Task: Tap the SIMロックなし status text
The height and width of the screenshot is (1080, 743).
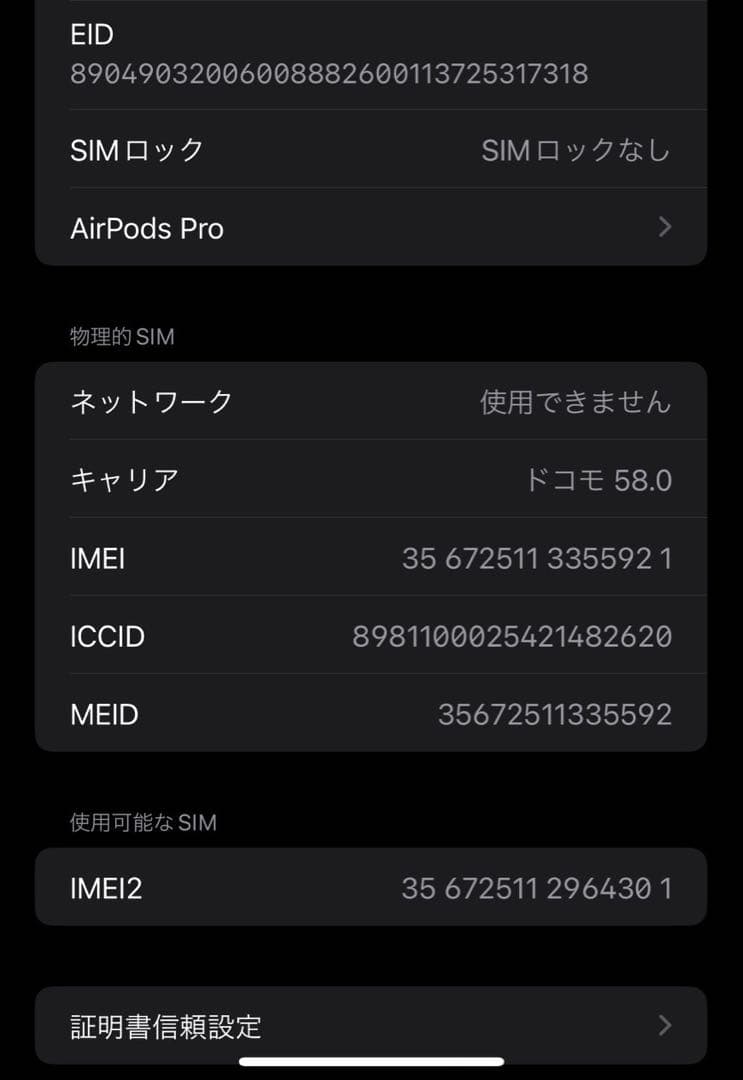Action: coord(577,149)
